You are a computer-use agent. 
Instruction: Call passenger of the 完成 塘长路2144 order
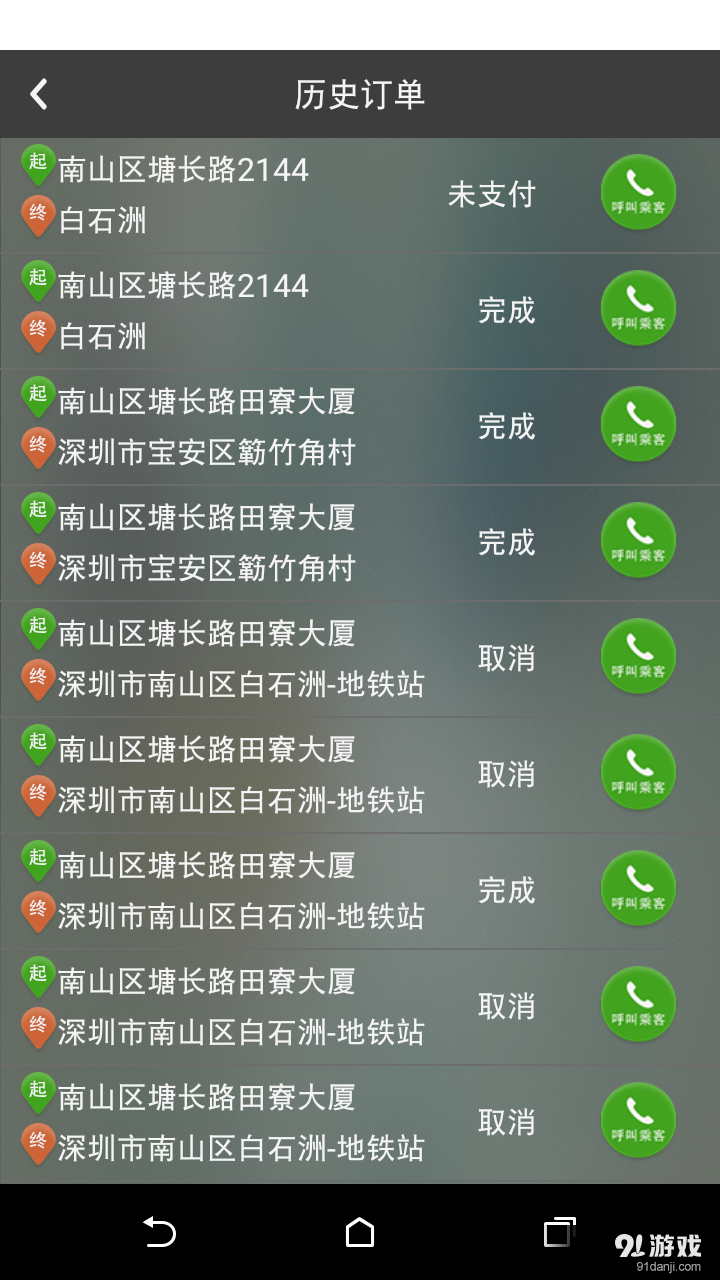tap(638, 308)
